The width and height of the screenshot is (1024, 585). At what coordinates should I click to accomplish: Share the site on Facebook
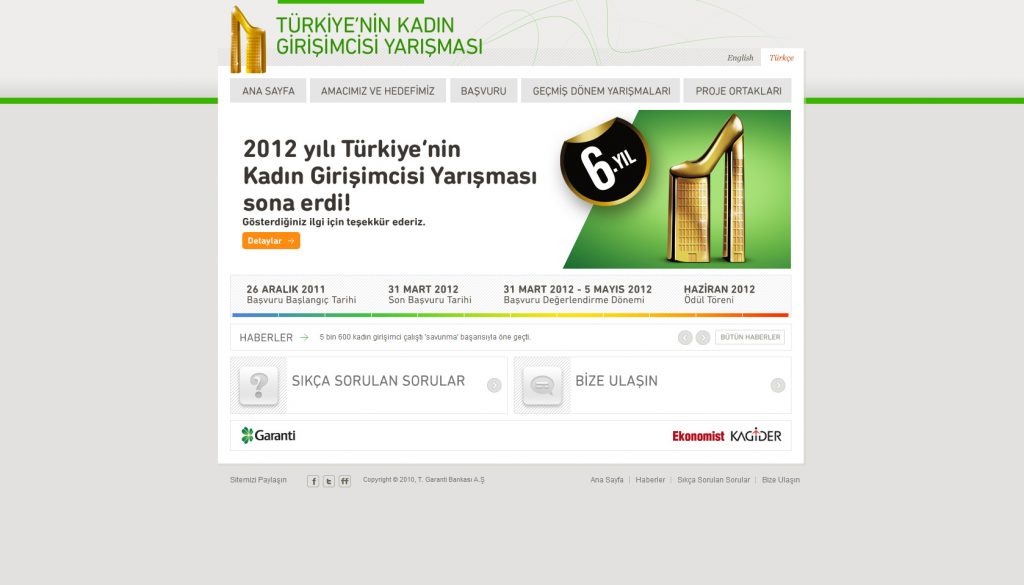click(313, 481)
